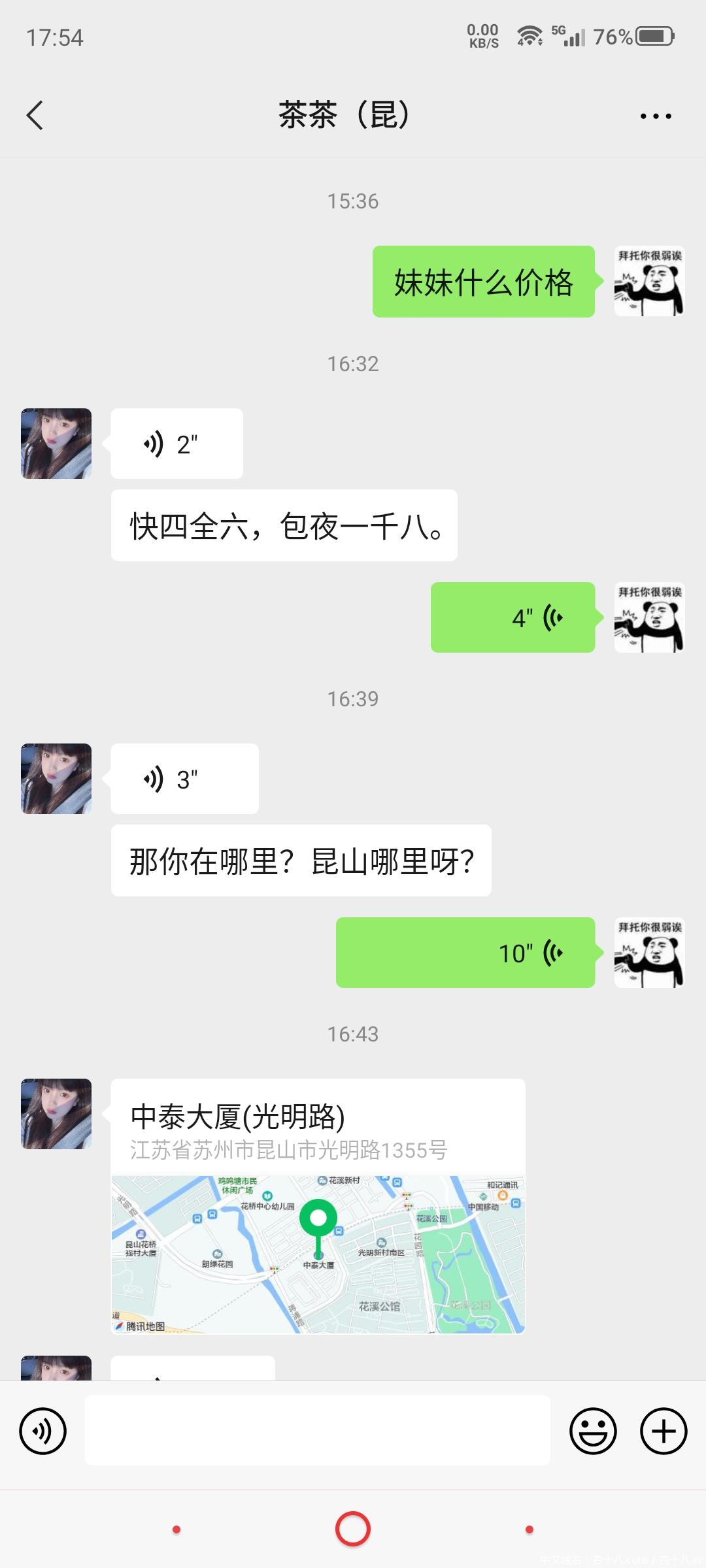Play the 4" green voice message
The height and width of the screenshot is (1568, 706).
click(513, 617)
